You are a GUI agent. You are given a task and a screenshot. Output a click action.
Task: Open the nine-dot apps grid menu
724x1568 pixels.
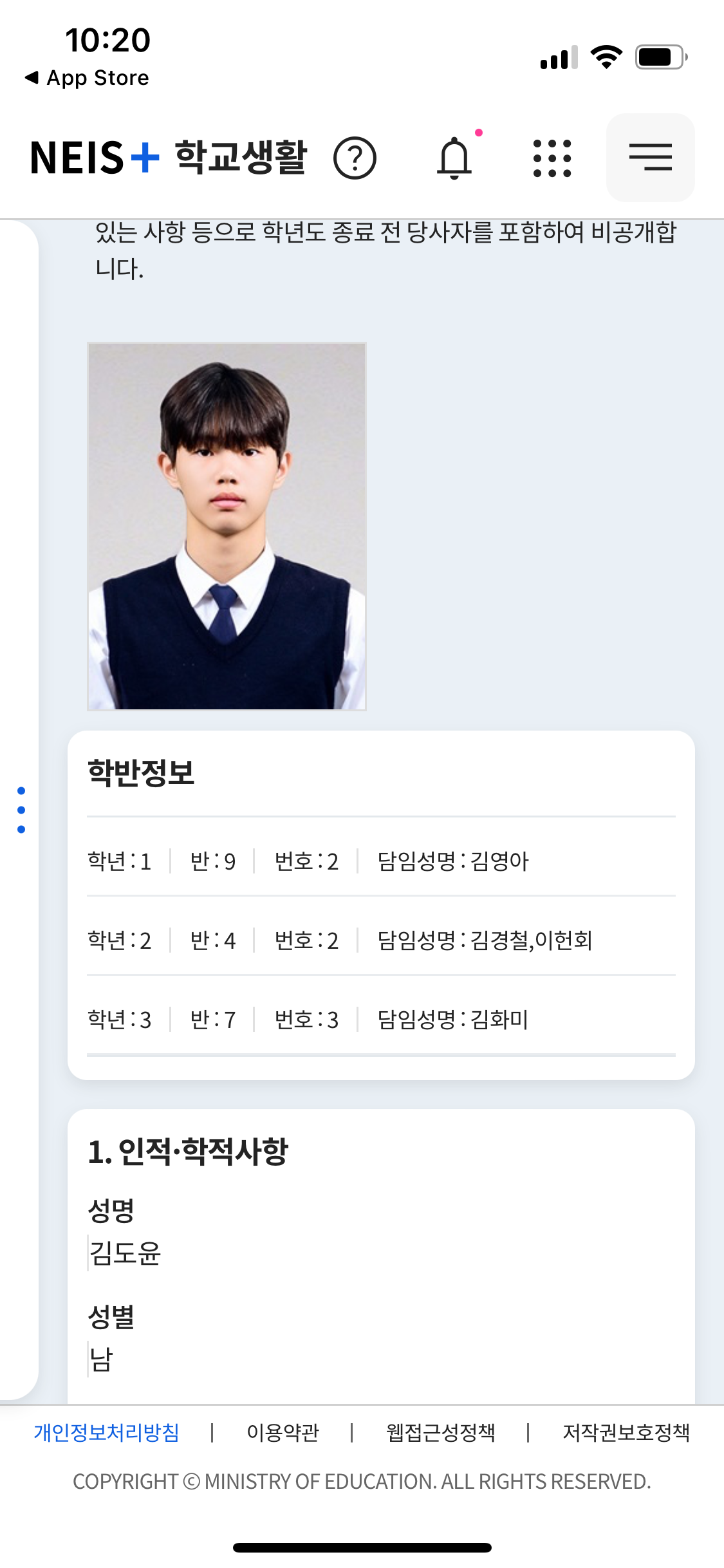[x=552, y=158]
